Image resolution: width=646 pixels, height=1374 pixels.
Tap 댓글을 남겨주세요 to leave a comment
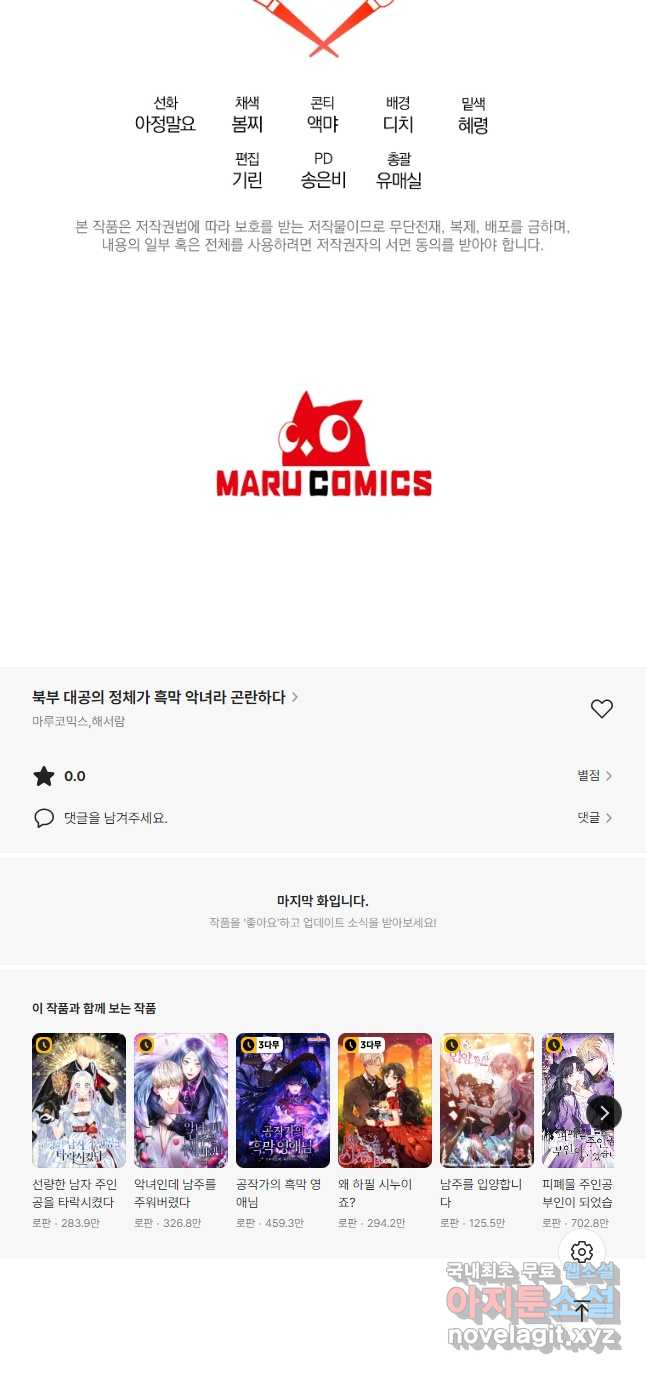(x=115, y=818)
